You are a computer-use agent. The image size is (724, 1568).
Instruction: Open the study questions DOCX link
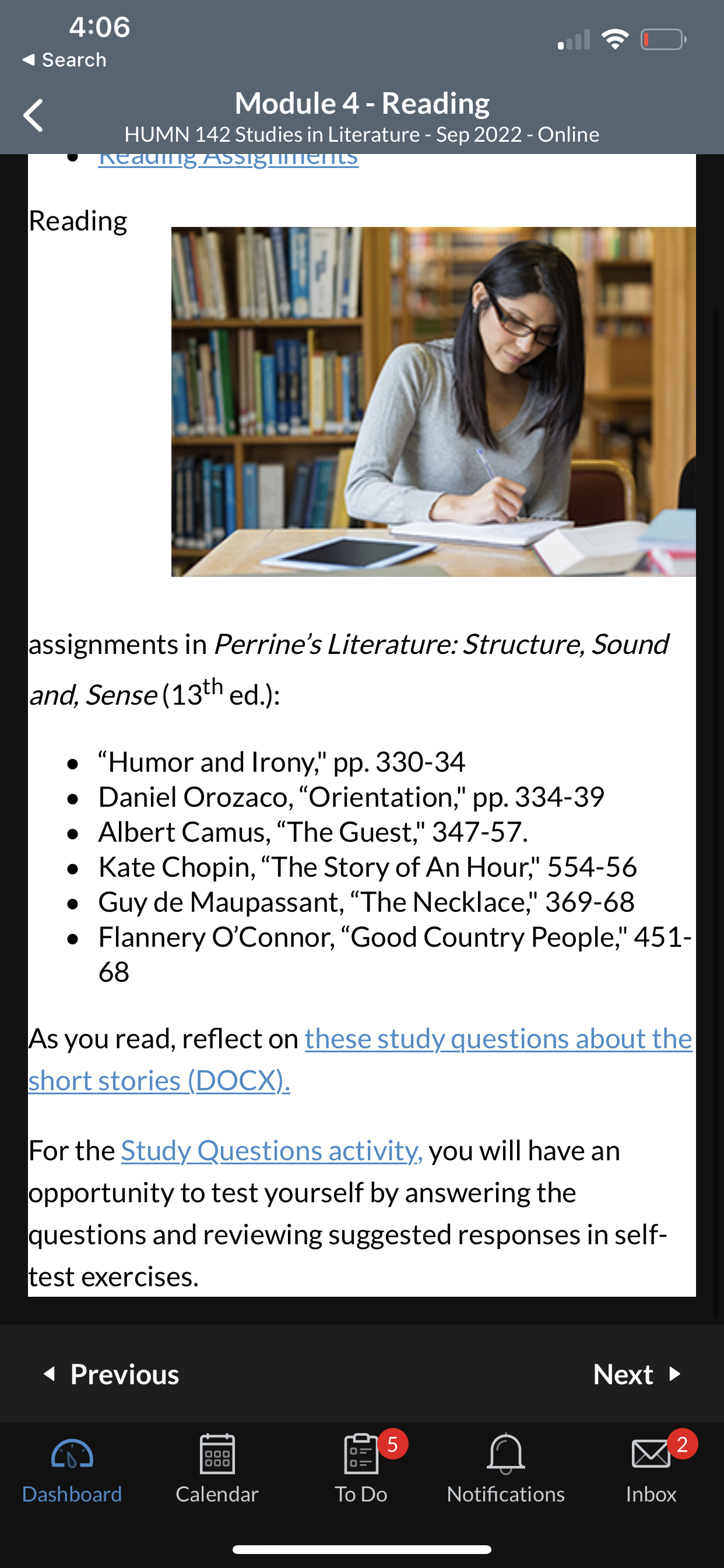[360, 1060]
